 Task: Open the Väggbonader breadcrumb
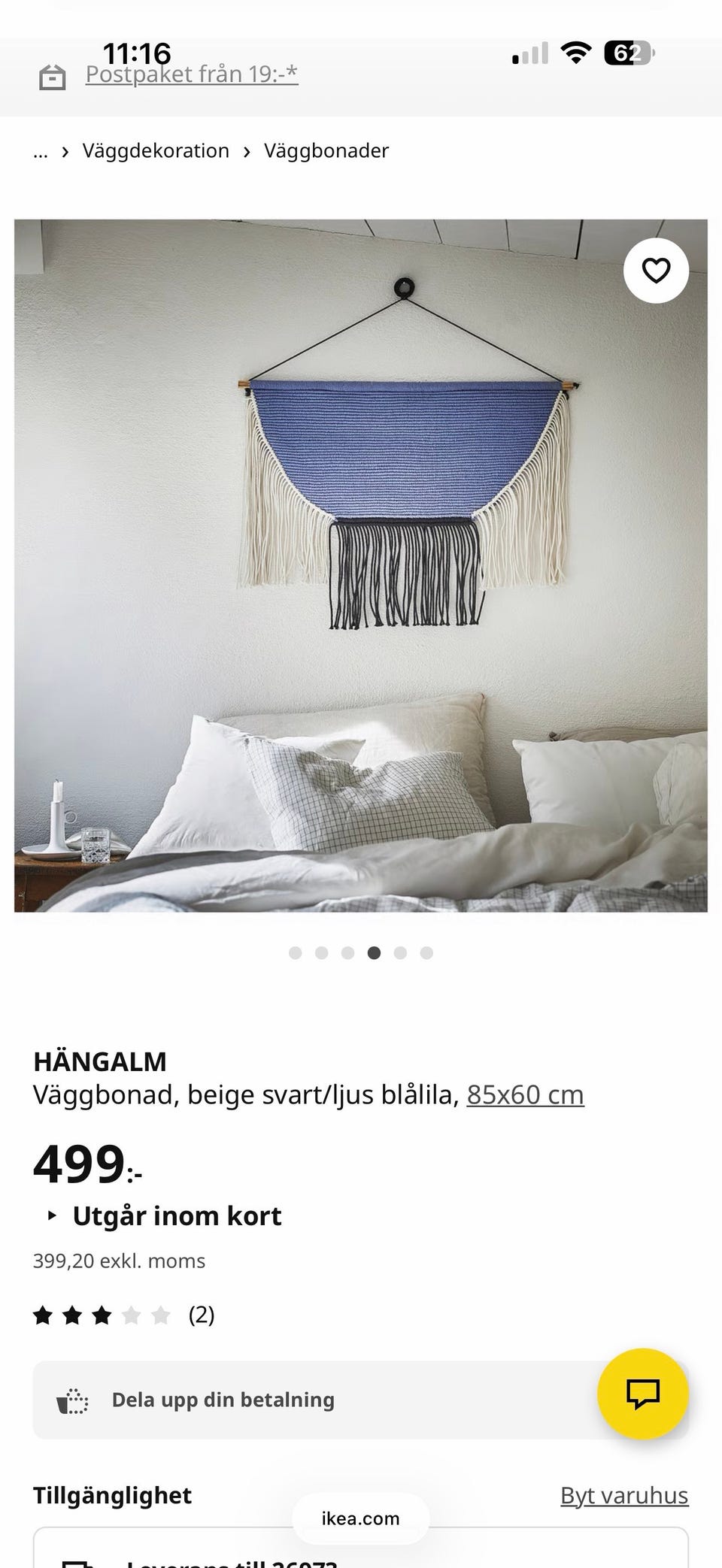pyautogui.click(x=326, y=151)
